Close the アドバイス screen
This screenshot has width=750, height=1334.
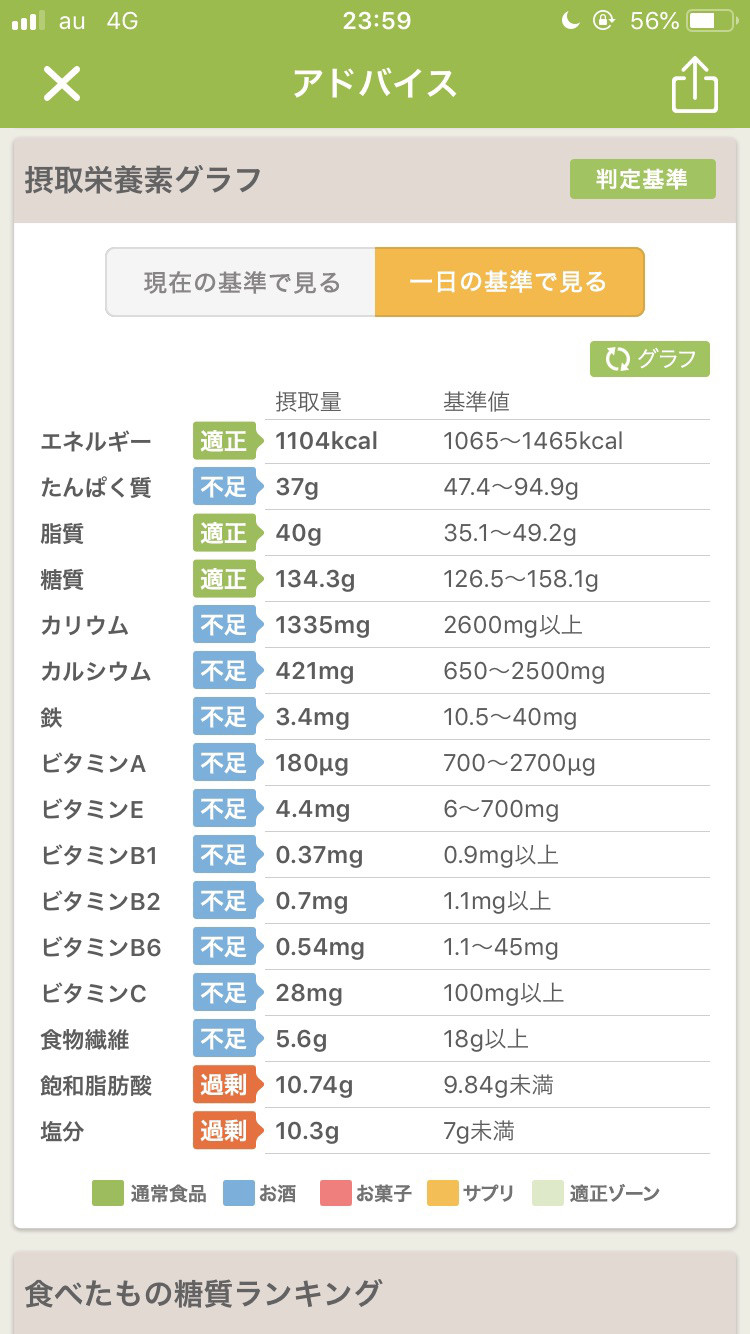(x=61, y=84)
